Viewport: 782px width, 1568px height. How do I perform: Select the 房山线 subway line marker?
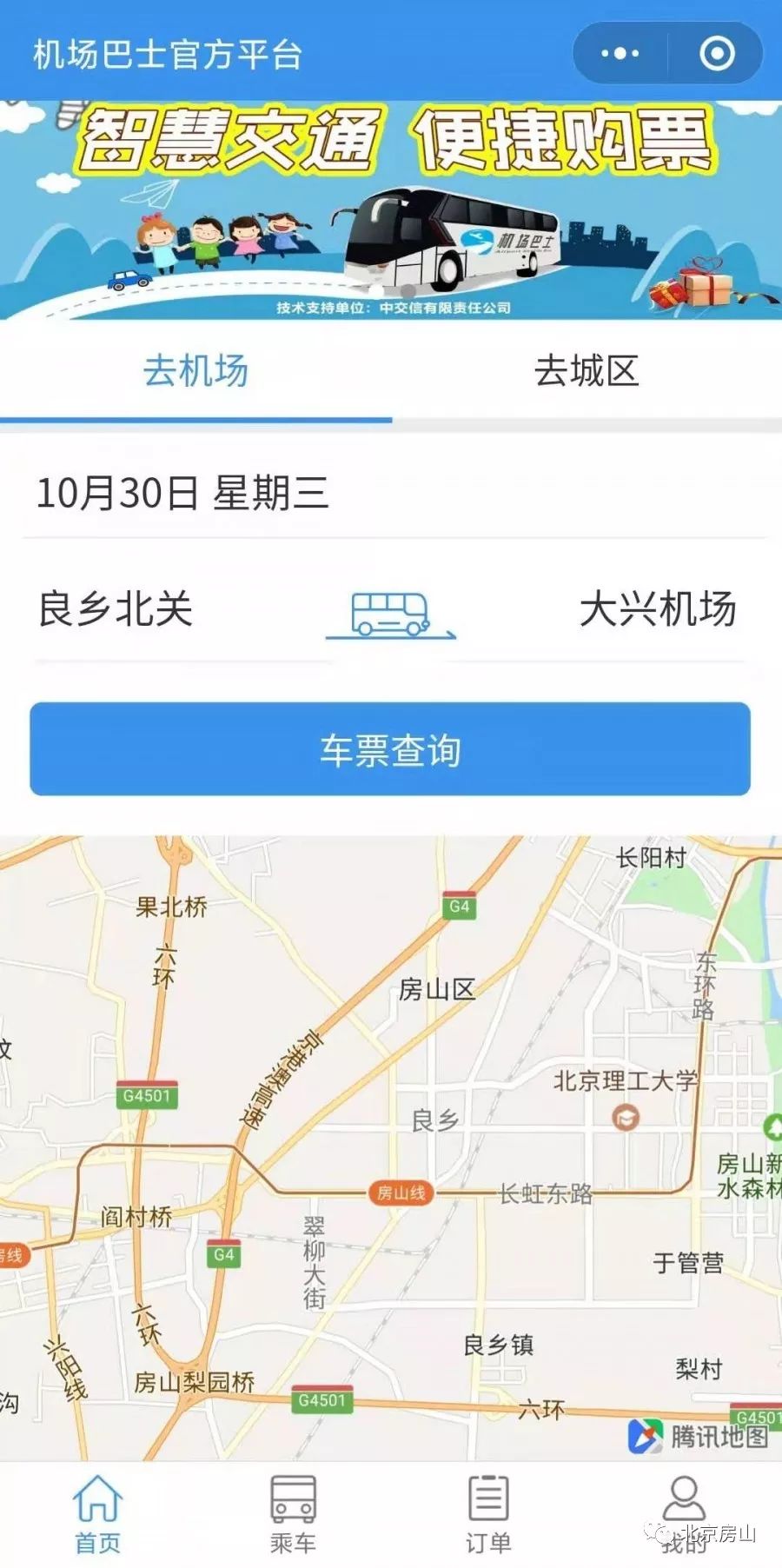tap(399, 1194)
